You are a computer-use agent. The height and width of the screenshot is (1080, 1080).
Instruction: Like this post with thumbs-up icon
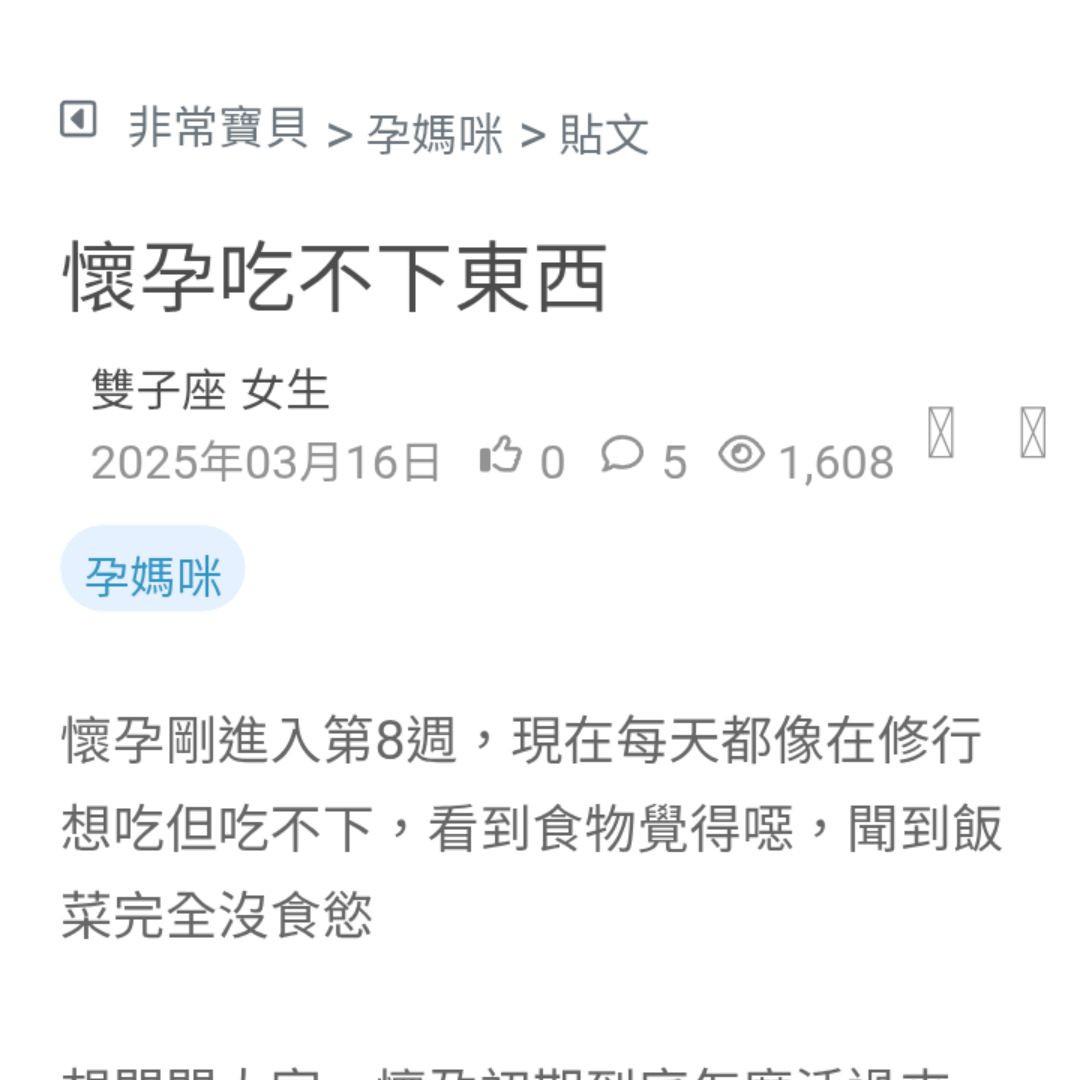(x=501, y=457)
